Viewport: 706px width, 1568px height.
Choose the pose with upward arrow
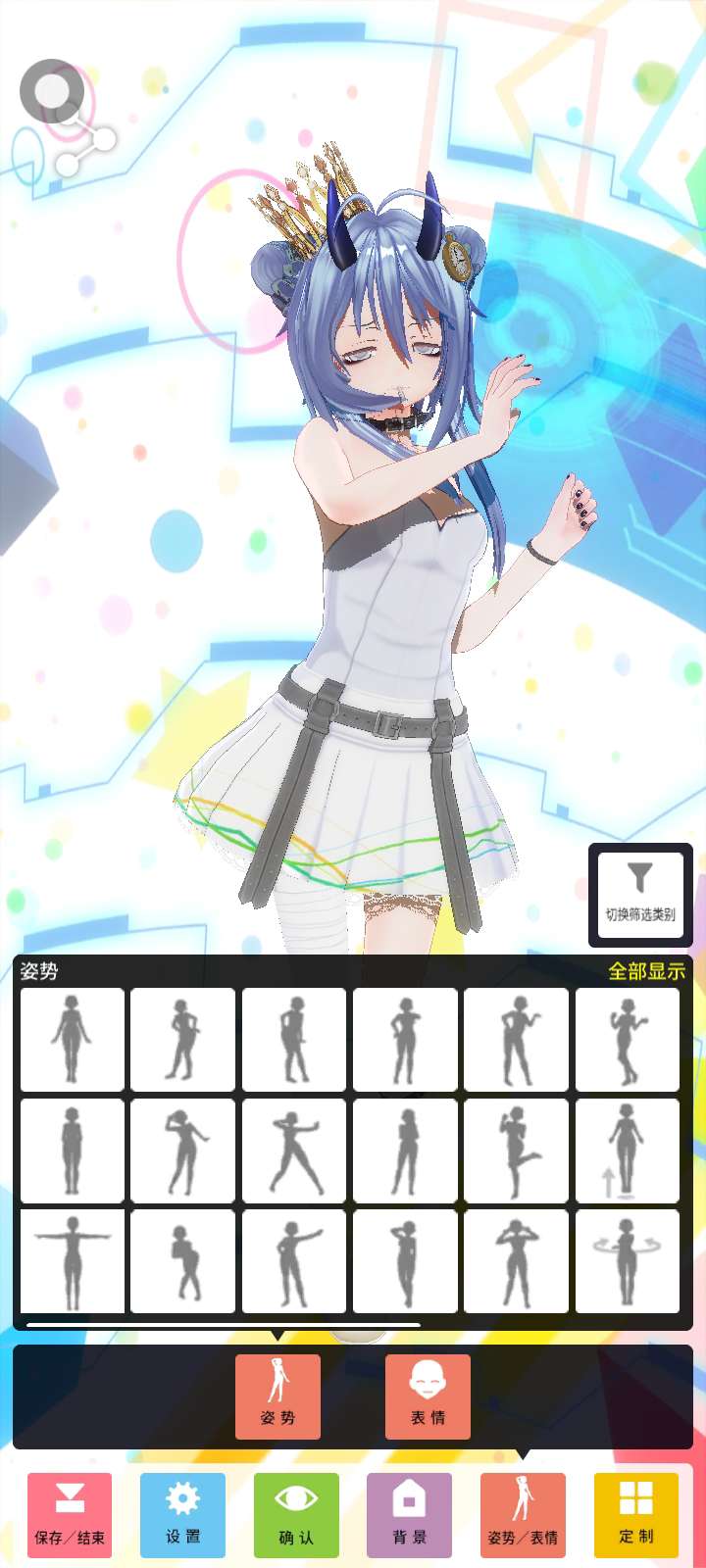(x=628, y=1151)
